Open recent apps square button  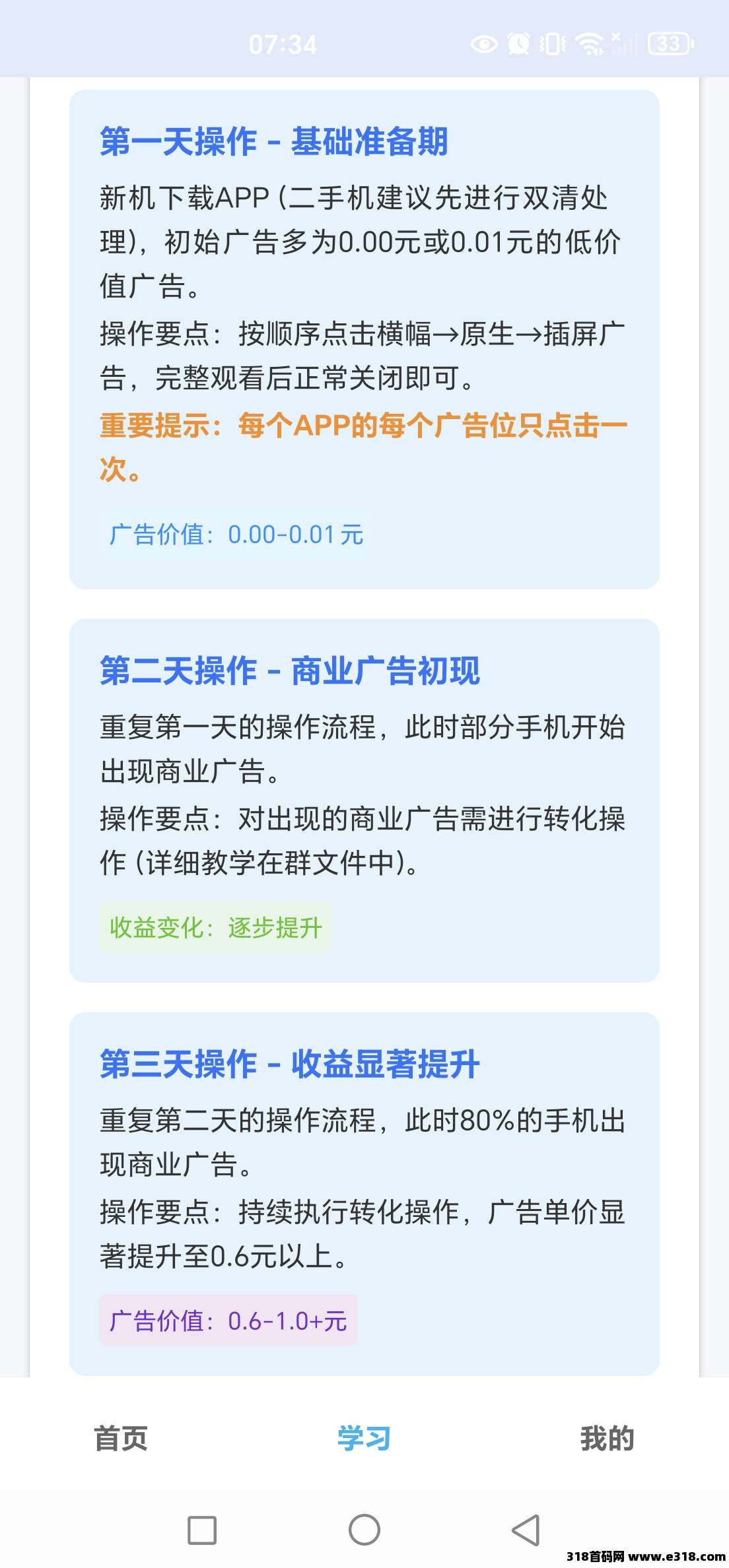pos(202,1530)
